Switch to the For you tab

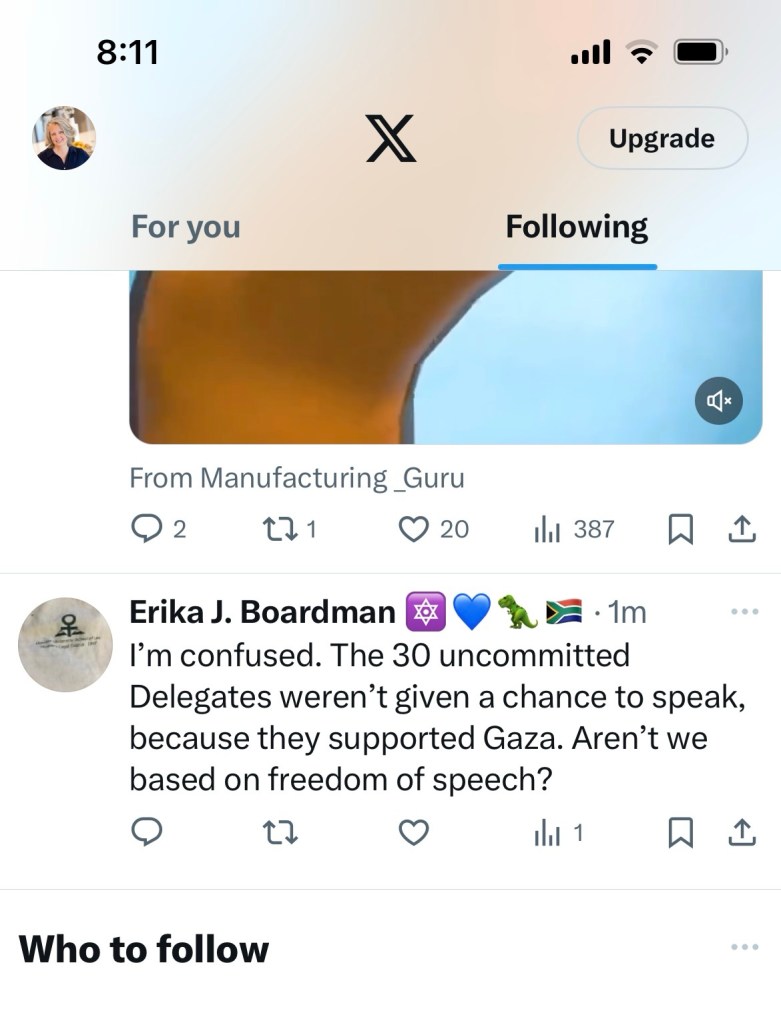186,227
